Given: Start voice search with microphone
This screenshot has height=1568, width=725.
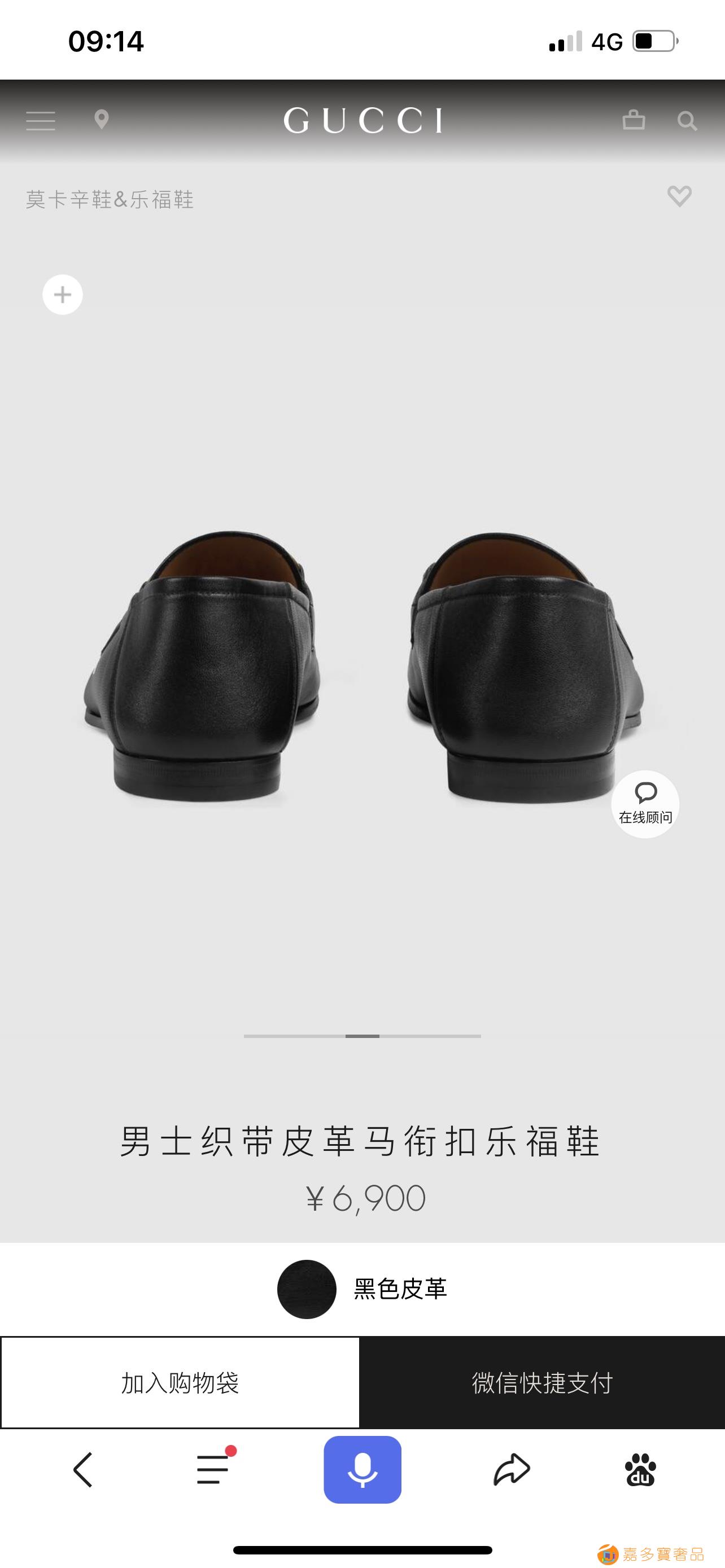Looking at the screenshot, I should click(362, 1470).
